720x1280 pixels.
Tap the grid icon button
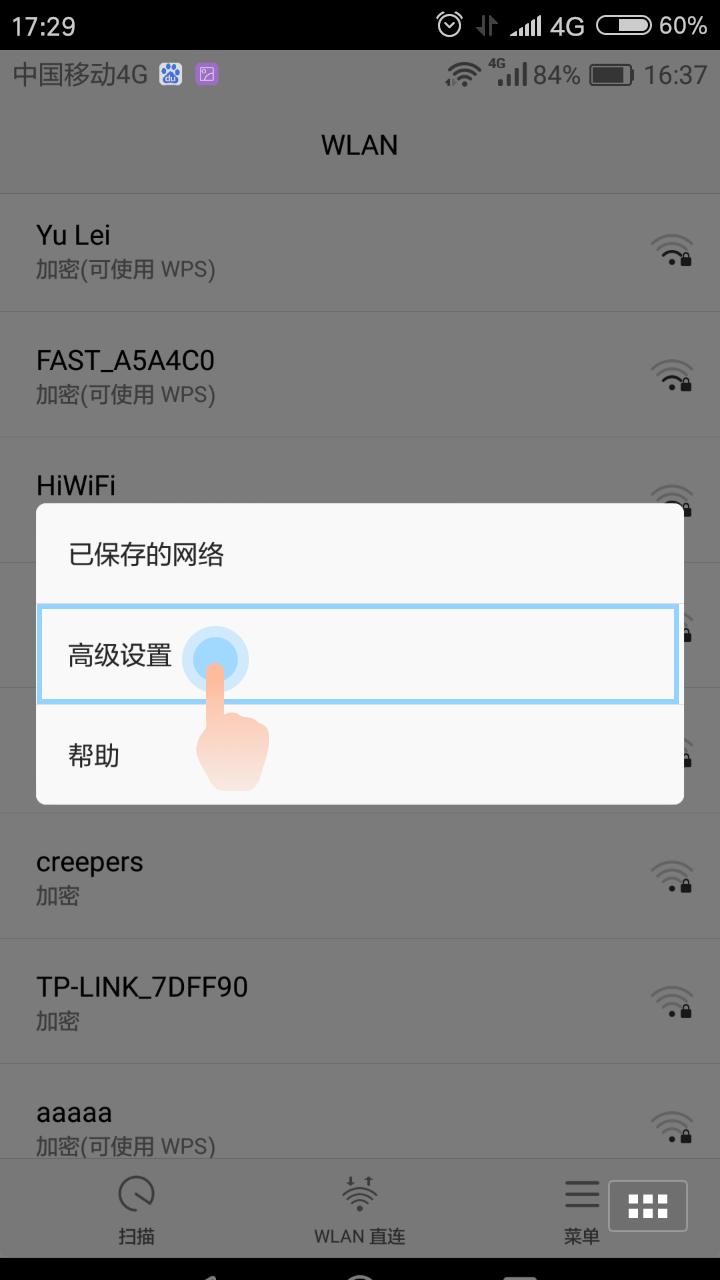click(648, 1206)
